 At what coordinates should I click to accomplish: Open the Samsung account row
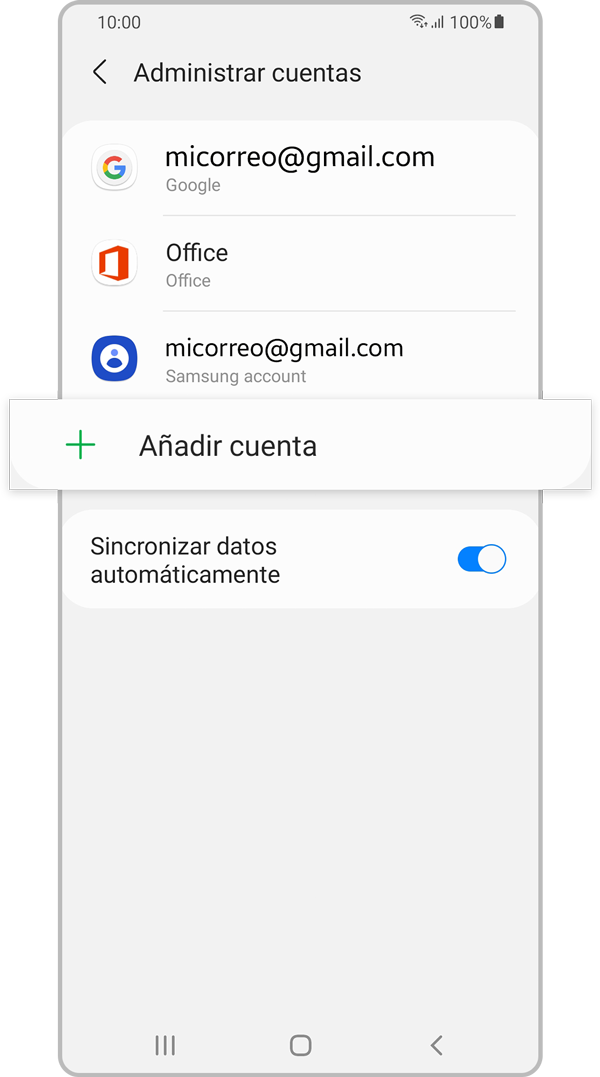point(300,360)
